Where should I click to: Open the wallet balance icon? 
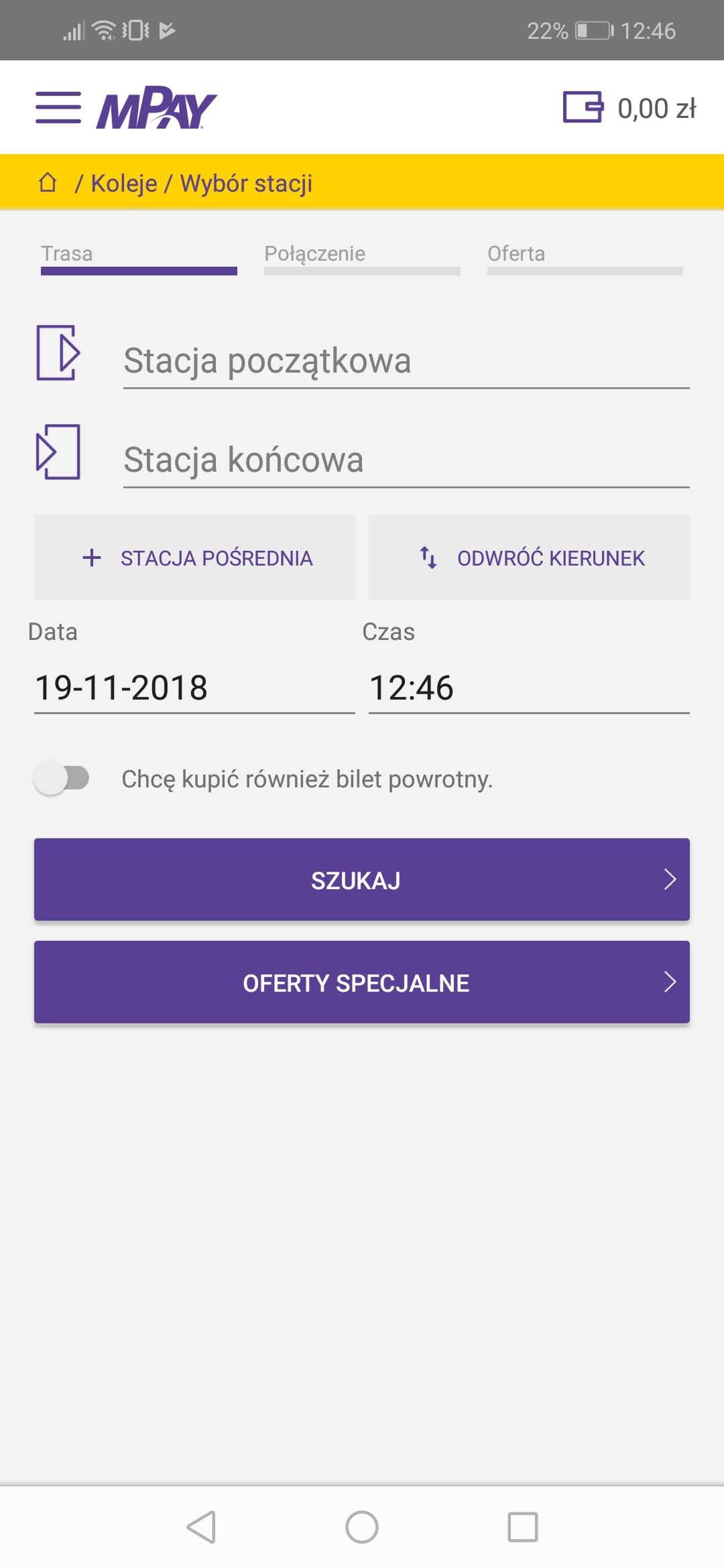[x=583, y=107]
